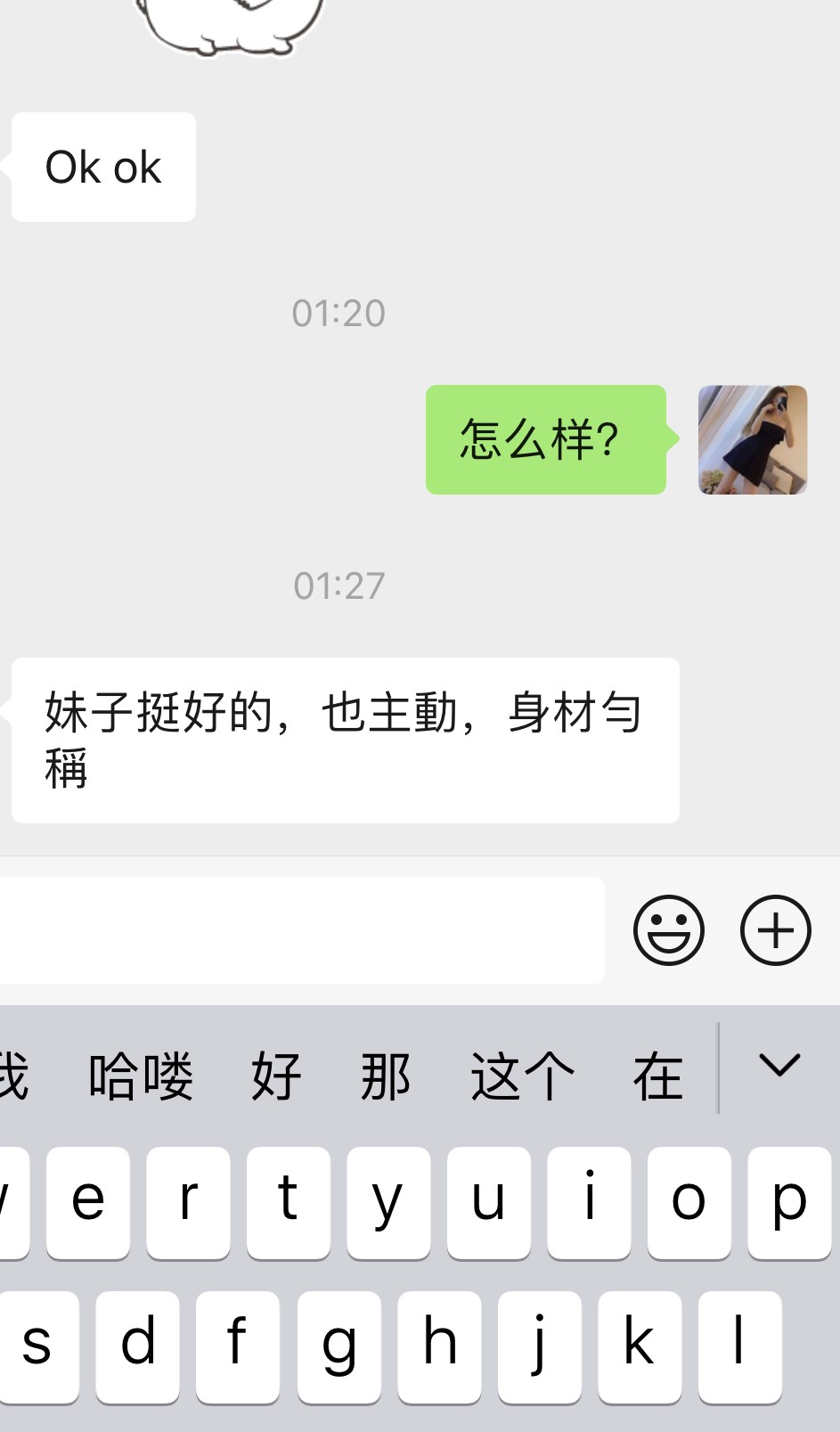Select the 那 keyboard suggestion
This screenshot has height=1432, width=840.
pyautogui.click(x=385, y=1076)
